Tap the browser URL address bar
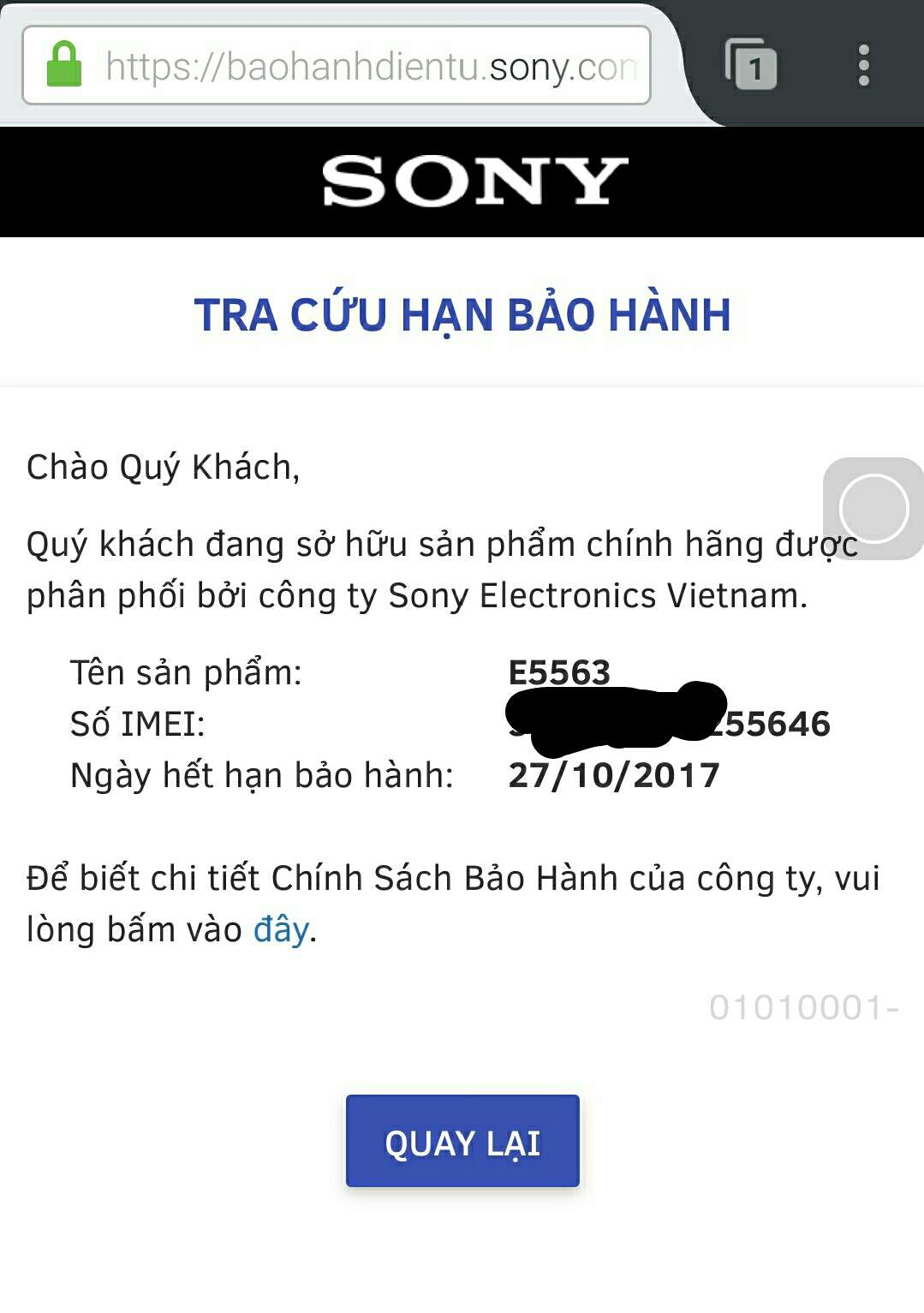The width and height of the screenshot is (924, 1313). (x=368, y=66)
